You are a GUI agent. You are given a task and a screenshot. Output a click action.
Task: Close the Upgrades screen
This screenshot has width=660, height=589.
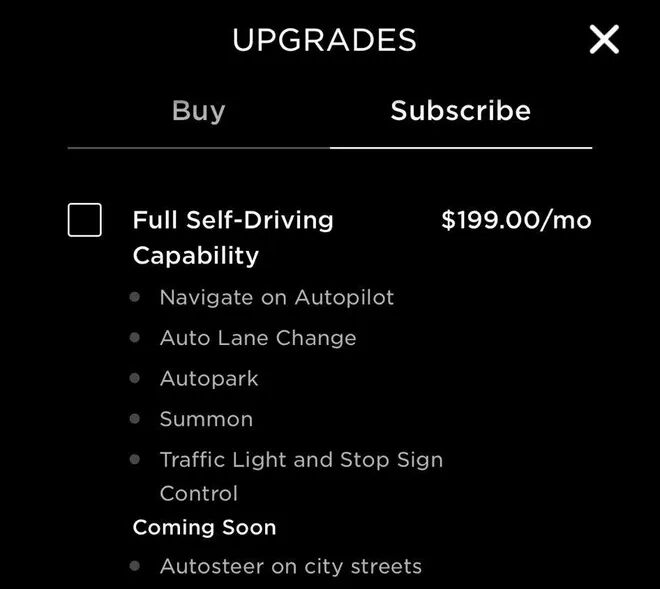pyautogui.click(x=604, y=39)
